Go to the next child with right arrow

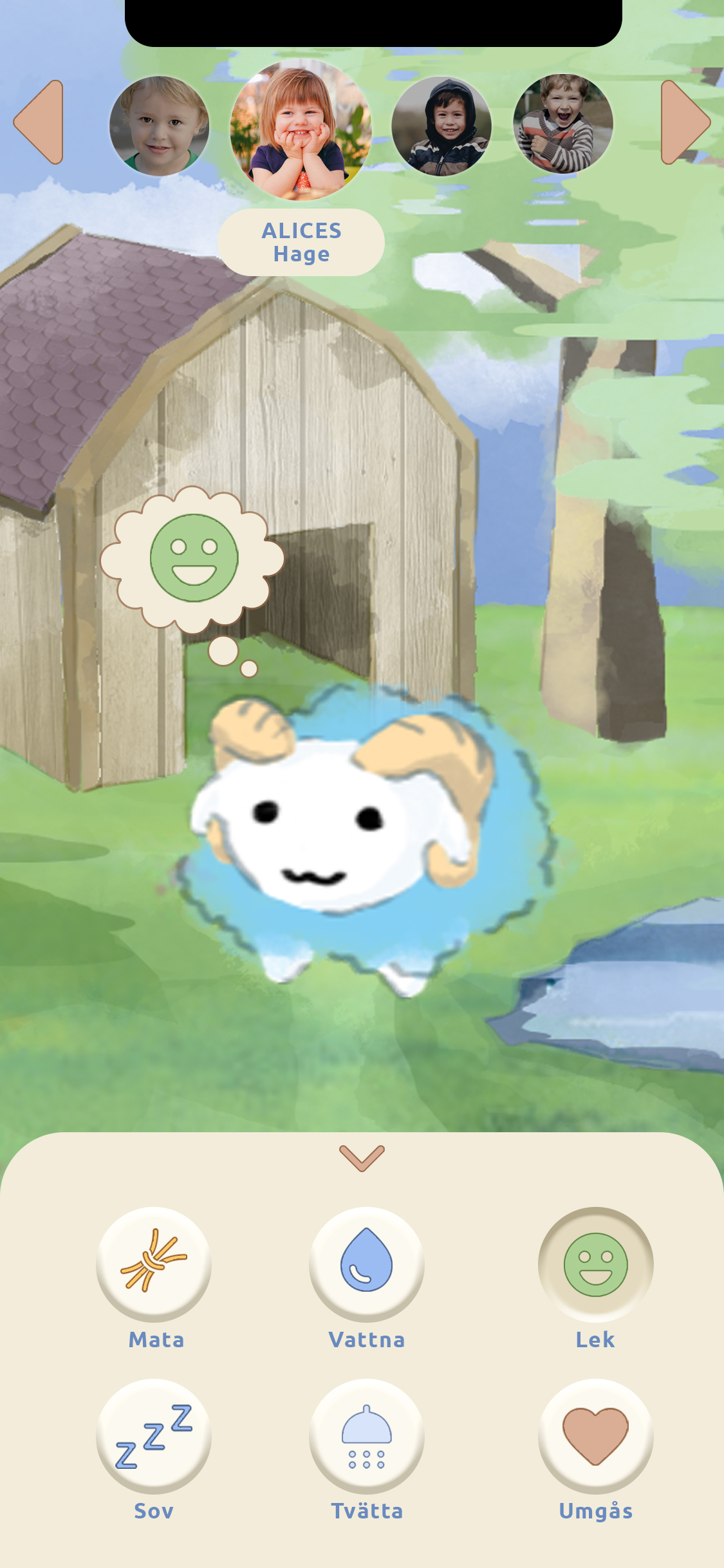coord(685,122)
